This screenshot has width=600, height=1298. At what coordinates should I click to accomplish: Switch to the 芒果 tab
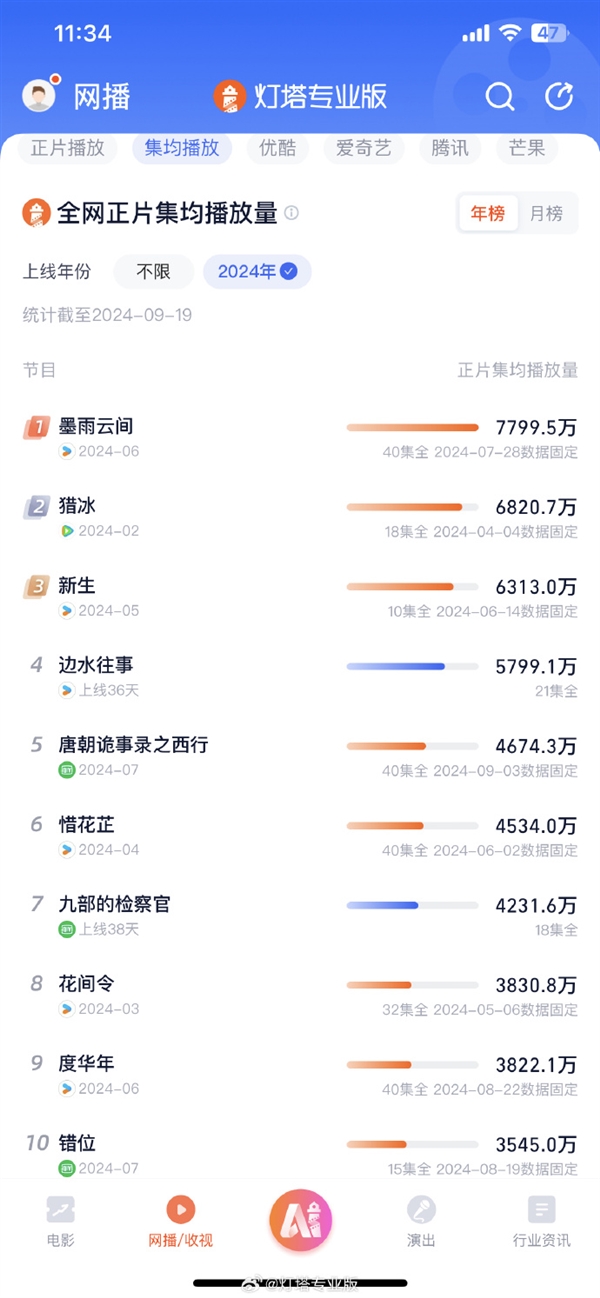527,148
